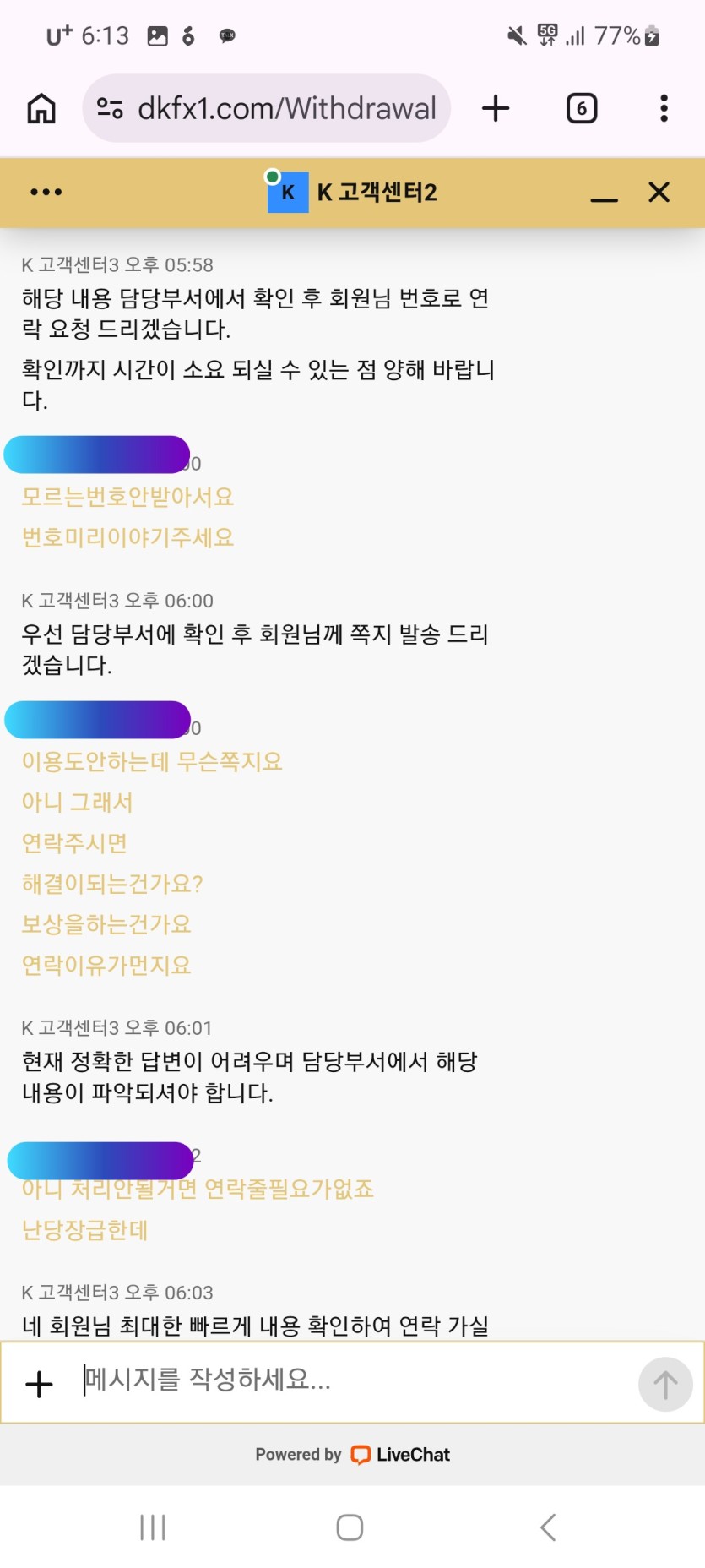705x1568 pixels.
Task: Send the message with arrow button
Action: coord(664,1384)
